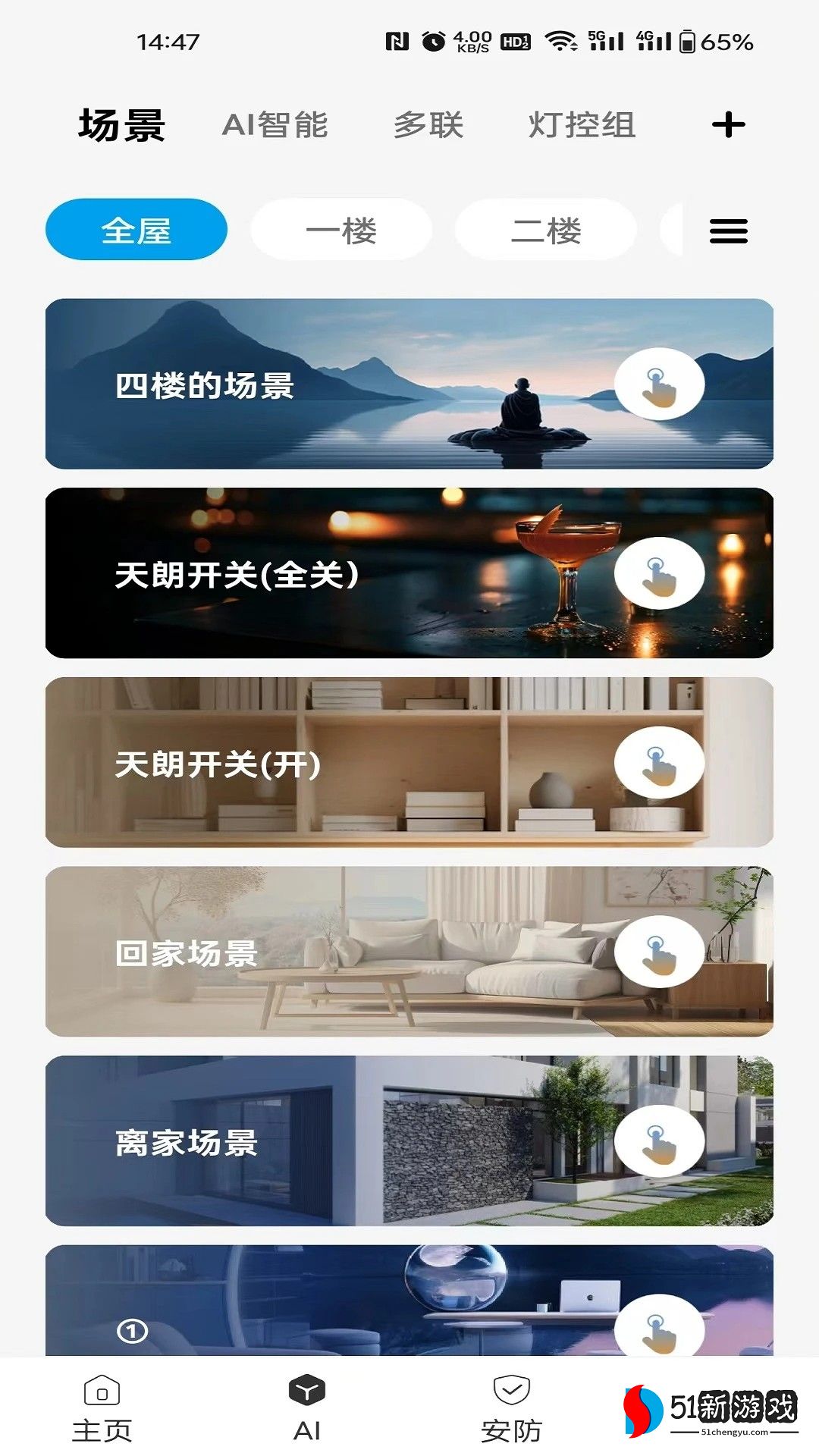Execute the 回家场景 scene

659,952
